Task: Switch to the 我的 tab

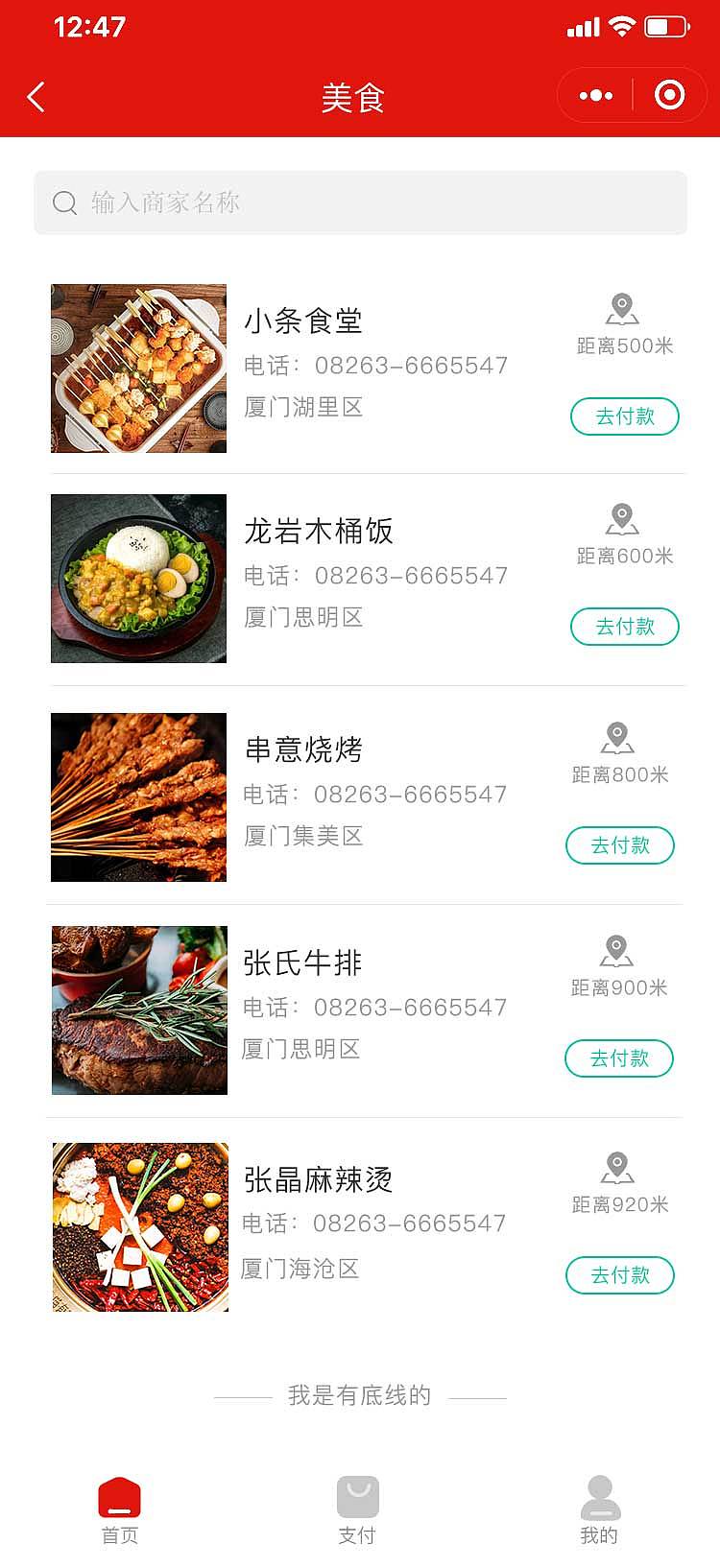Action: [x=599, y=1509]
